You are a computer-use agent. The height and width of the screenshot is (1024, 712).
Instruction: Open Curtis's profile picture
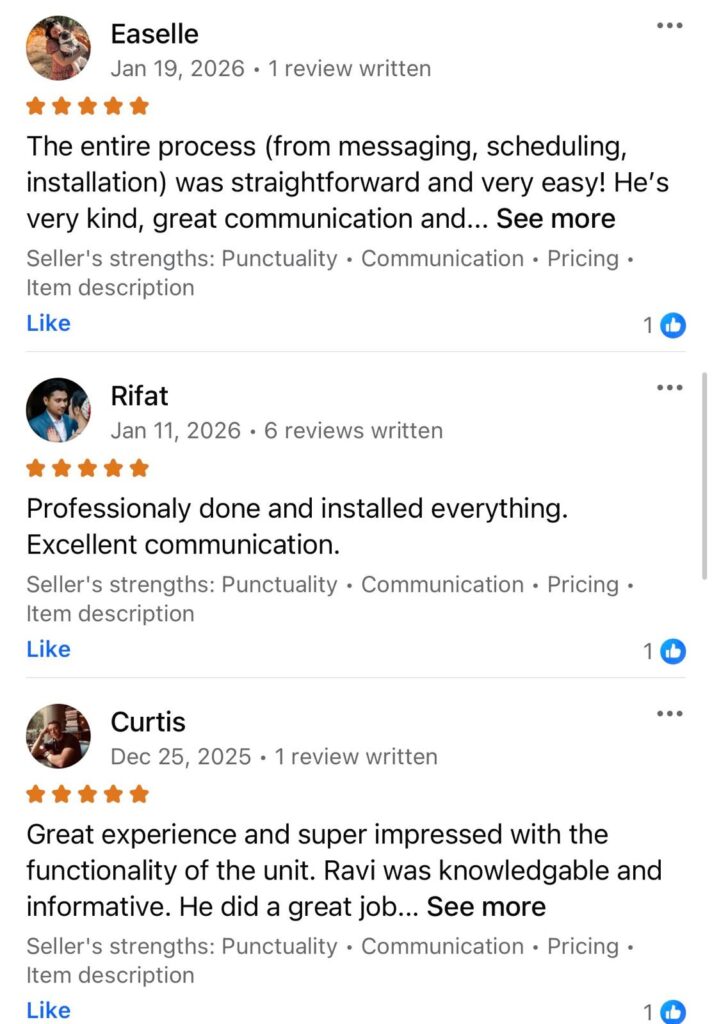pos(58,736)
